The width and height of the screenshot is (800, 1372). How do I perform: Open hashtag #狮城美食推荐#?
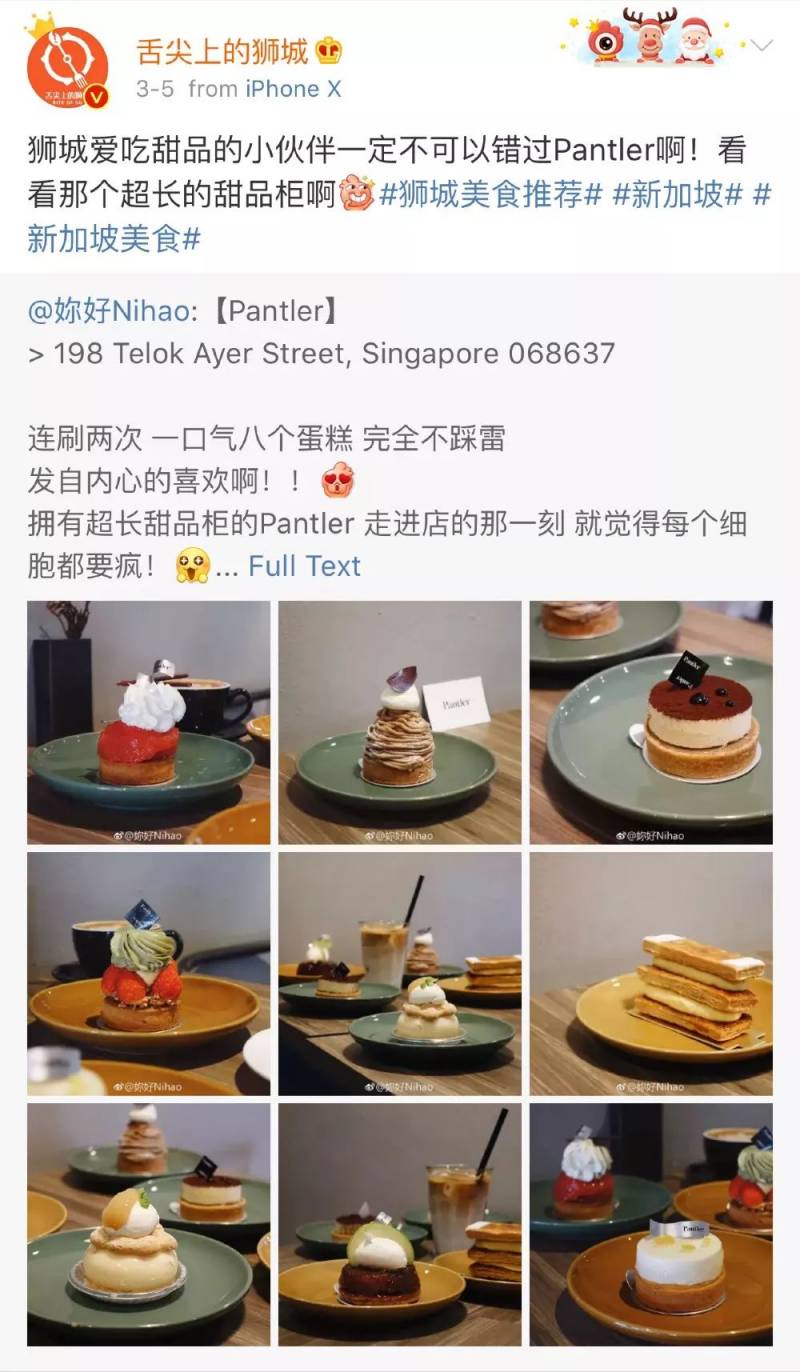coord(490,194)
